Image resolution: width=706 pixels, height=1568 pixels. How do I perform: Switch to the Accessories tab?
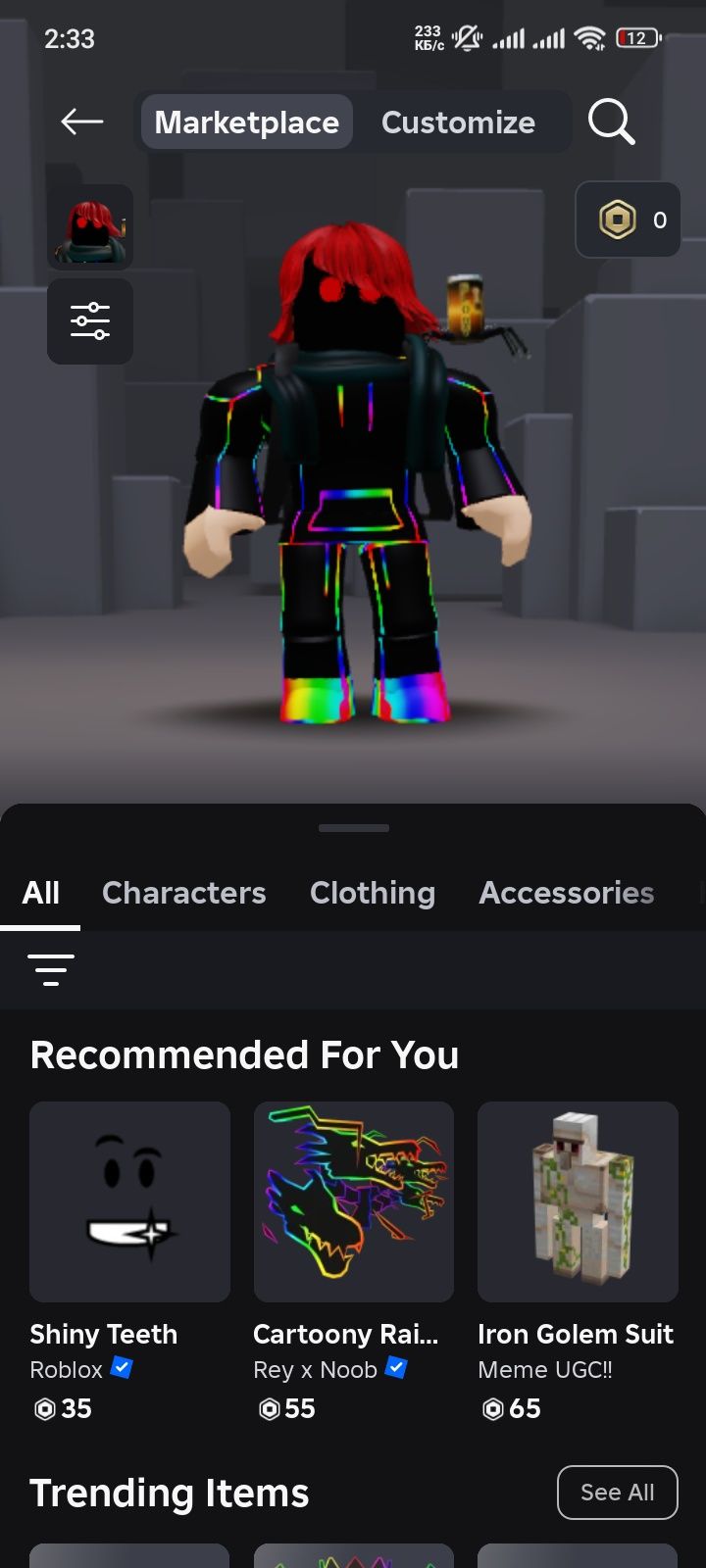[x=566, y=893]
